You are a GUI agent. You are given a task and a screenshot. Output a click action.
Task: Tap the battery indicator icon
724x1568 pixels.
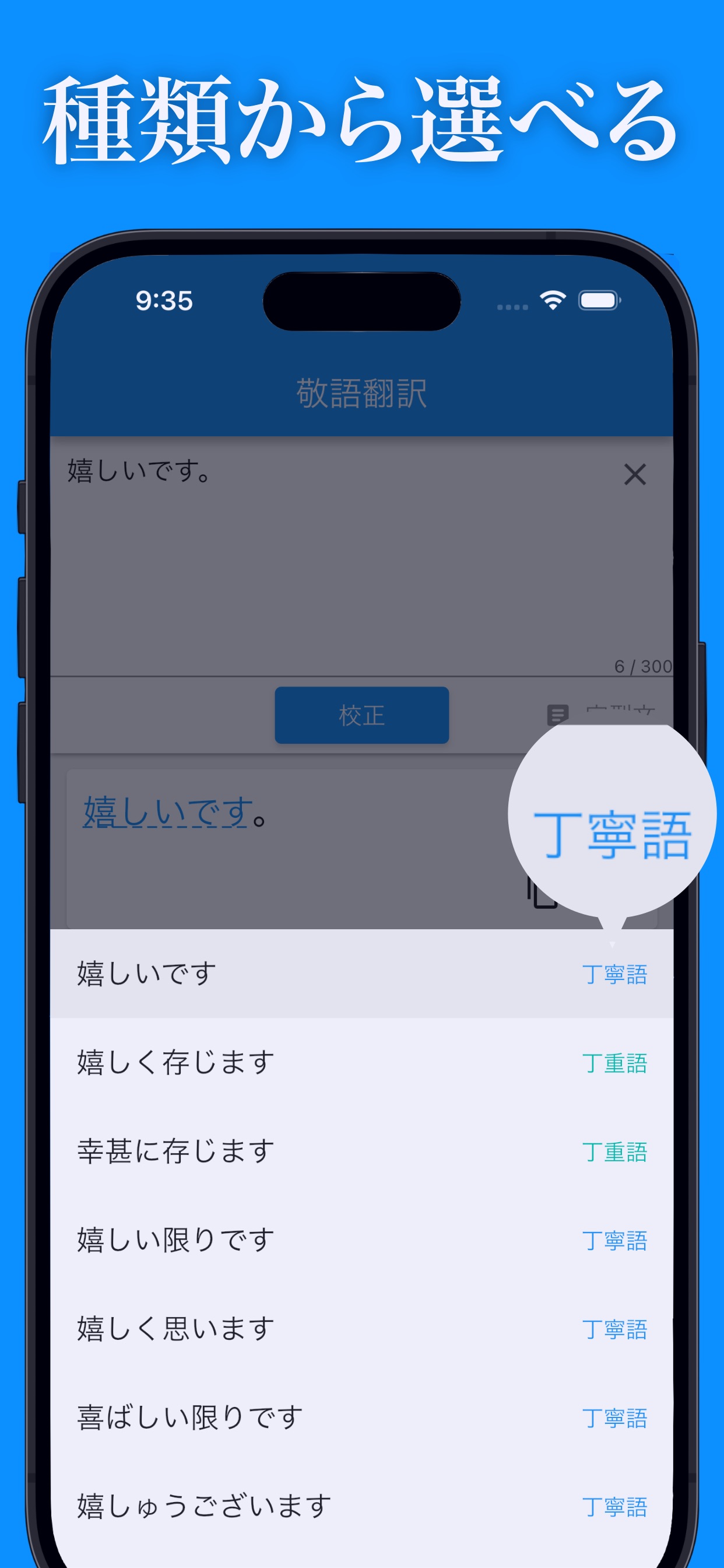point(599,299)
